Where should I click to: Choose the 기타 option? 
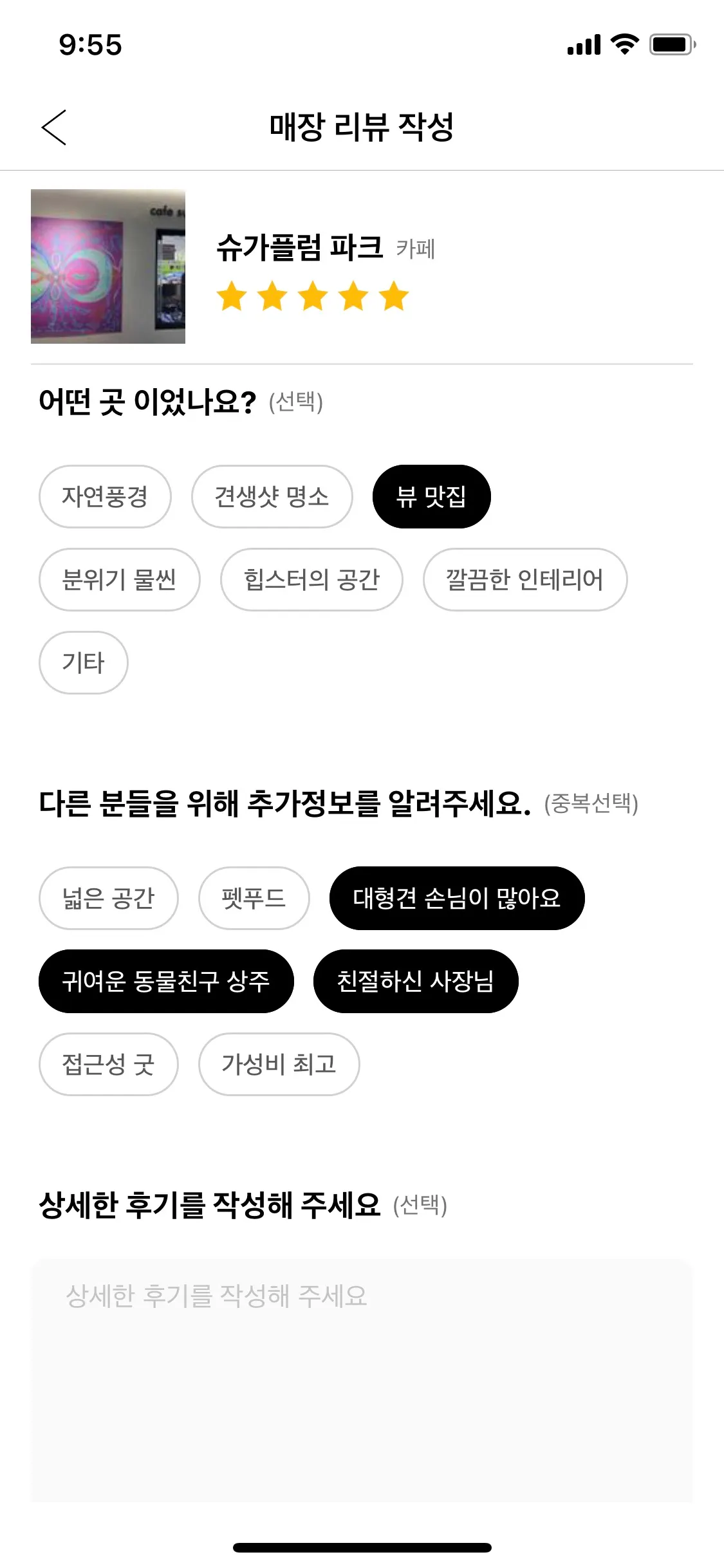pyautogui.click(x=83, y=662)
